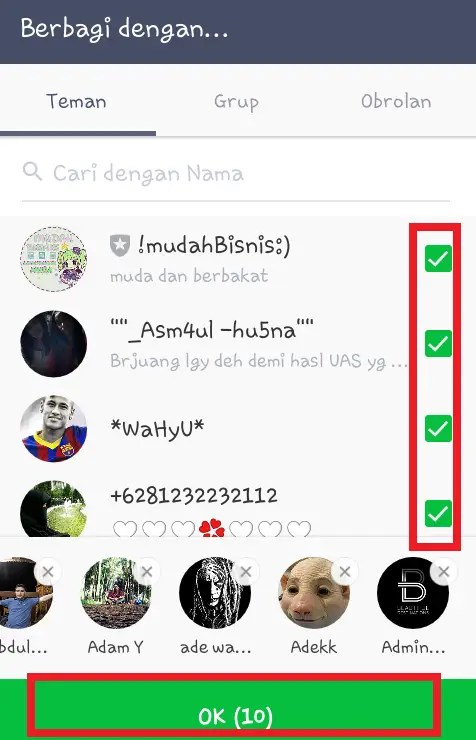Image resolution: width=476 pixels, height=740 pixels.
Task: Remove Adam Y from selected contacts
Action: [x=147, y=572]
